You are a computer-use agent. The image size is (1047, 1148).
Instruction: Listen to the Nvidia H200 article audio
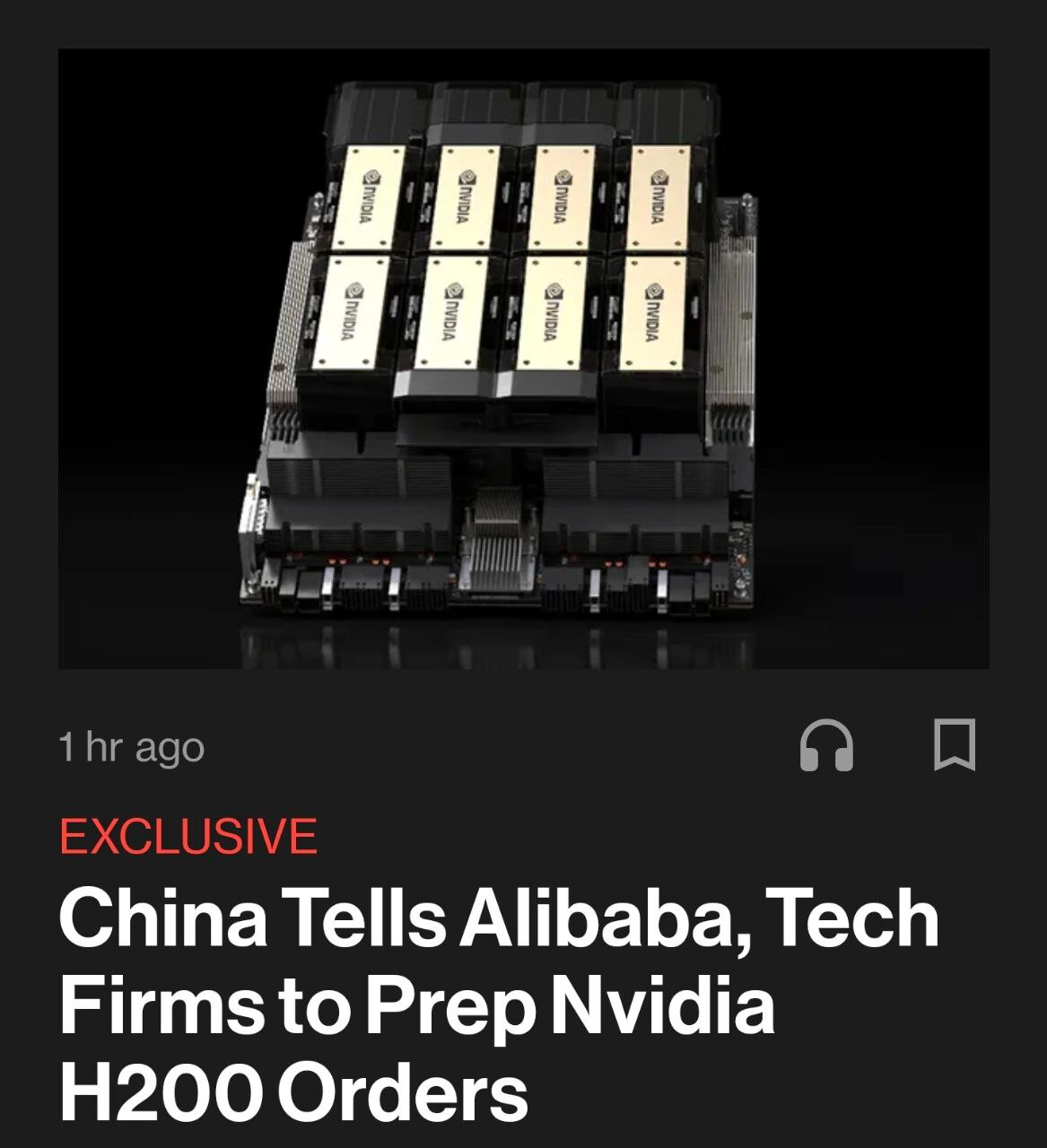click(825, 745)
